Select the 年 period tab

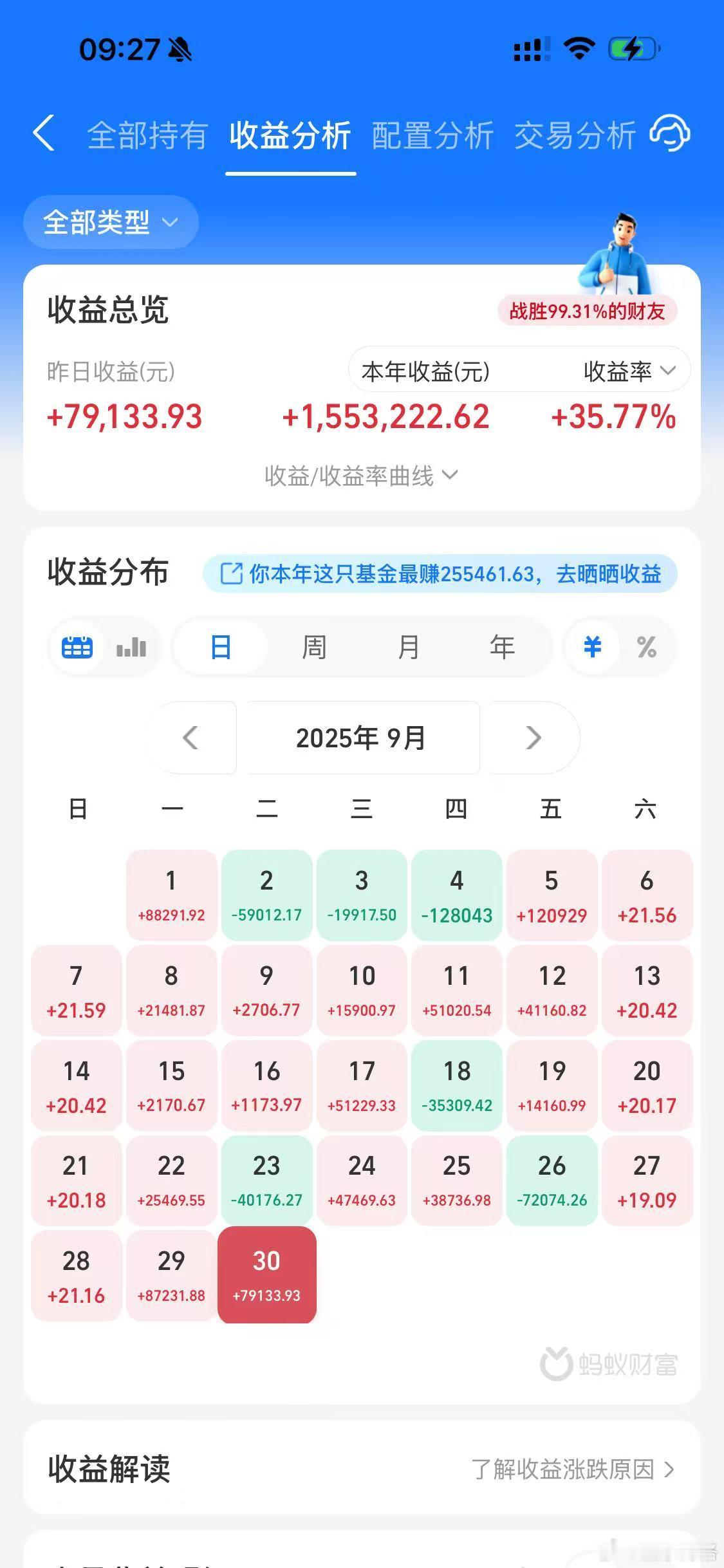(x=502, y=647)
